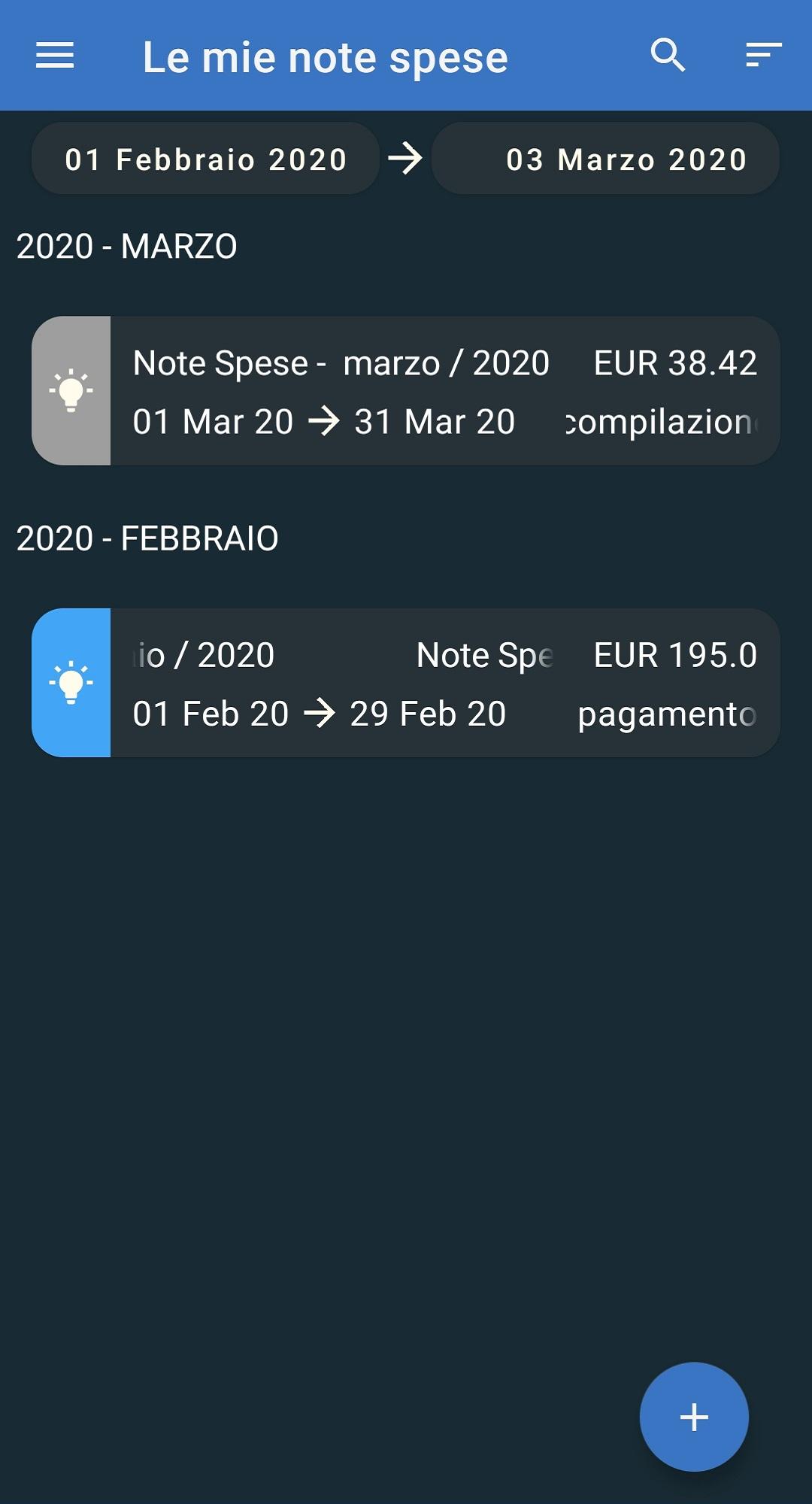The height and width of the screenshot is (1504, 812).
Task: Search the expense reports
Action: pos(668,56)
